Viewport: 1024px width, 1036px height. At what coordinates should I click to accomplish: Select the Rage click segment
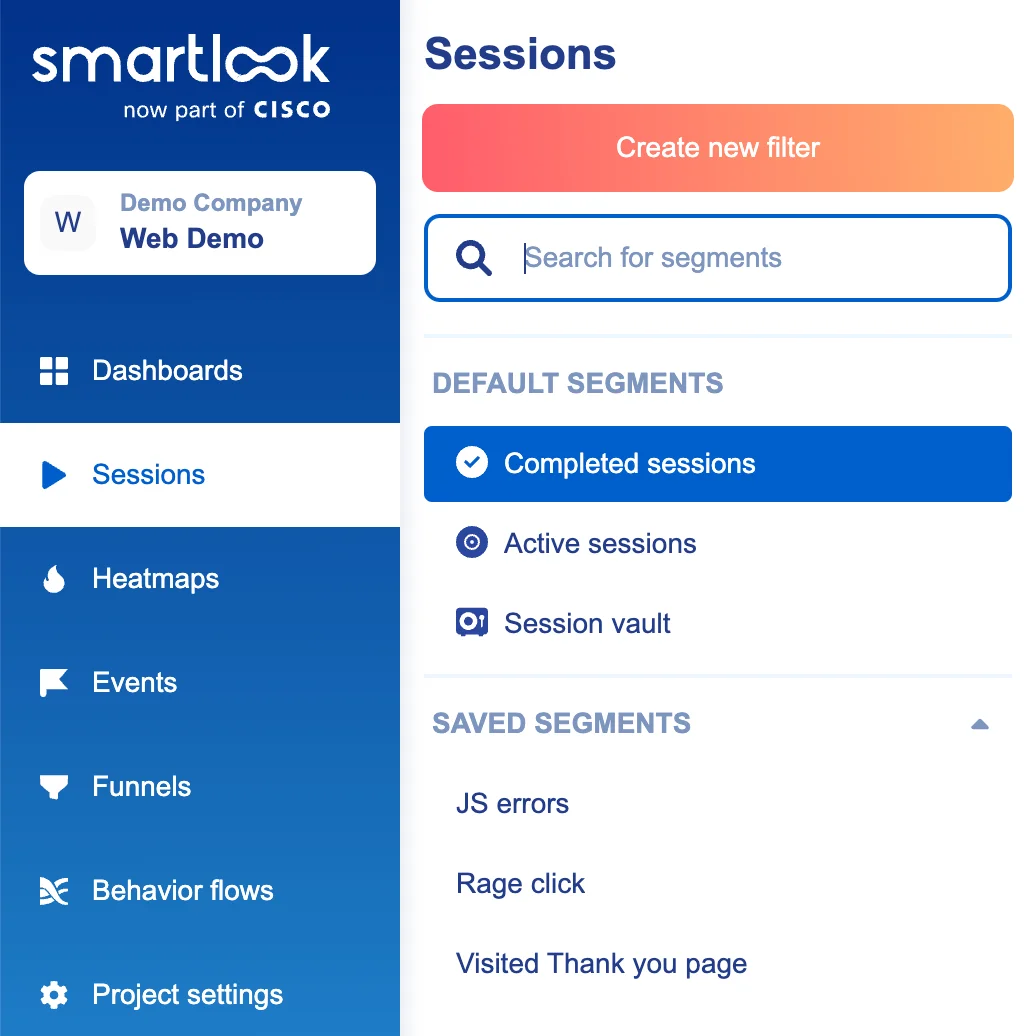pos(520,884)
